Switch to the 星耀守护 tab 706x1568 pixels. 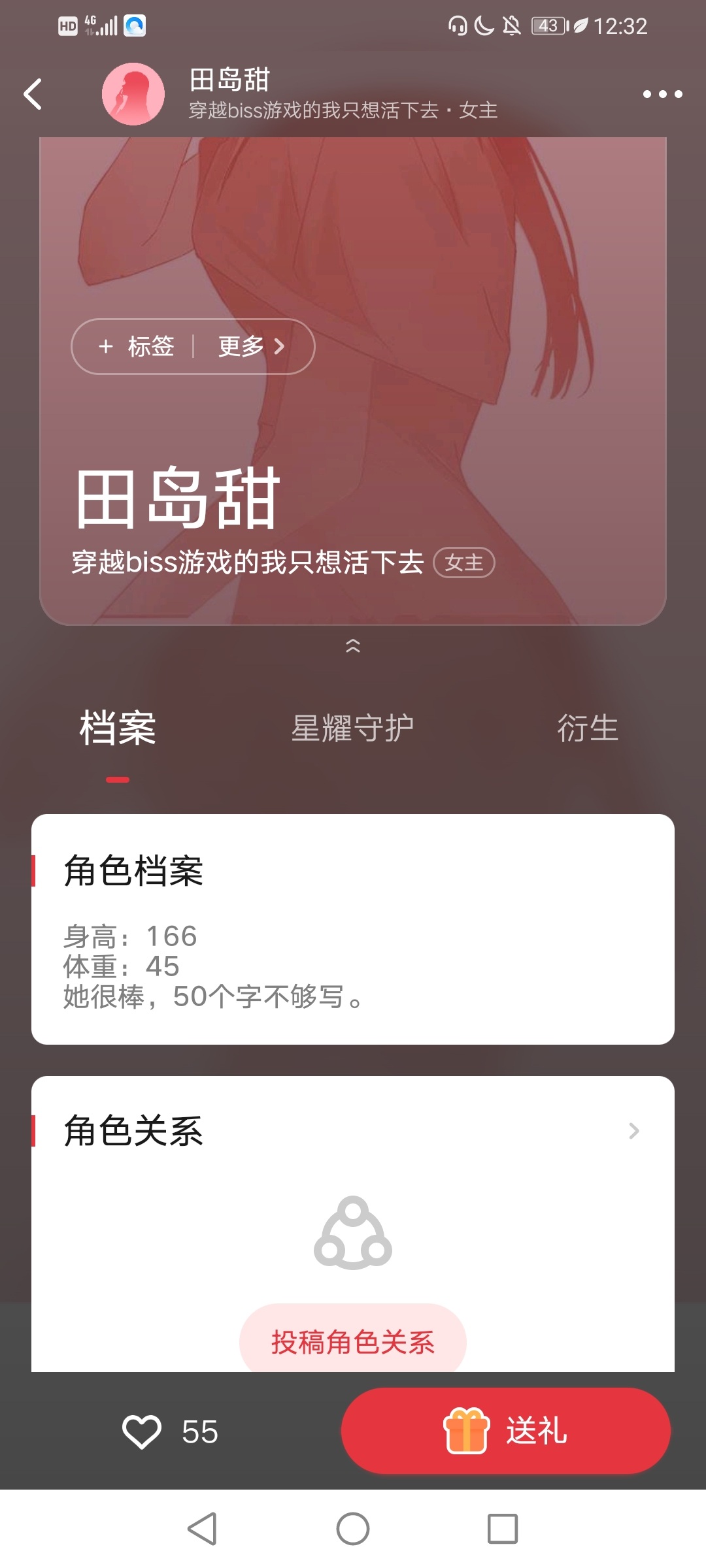352,728
